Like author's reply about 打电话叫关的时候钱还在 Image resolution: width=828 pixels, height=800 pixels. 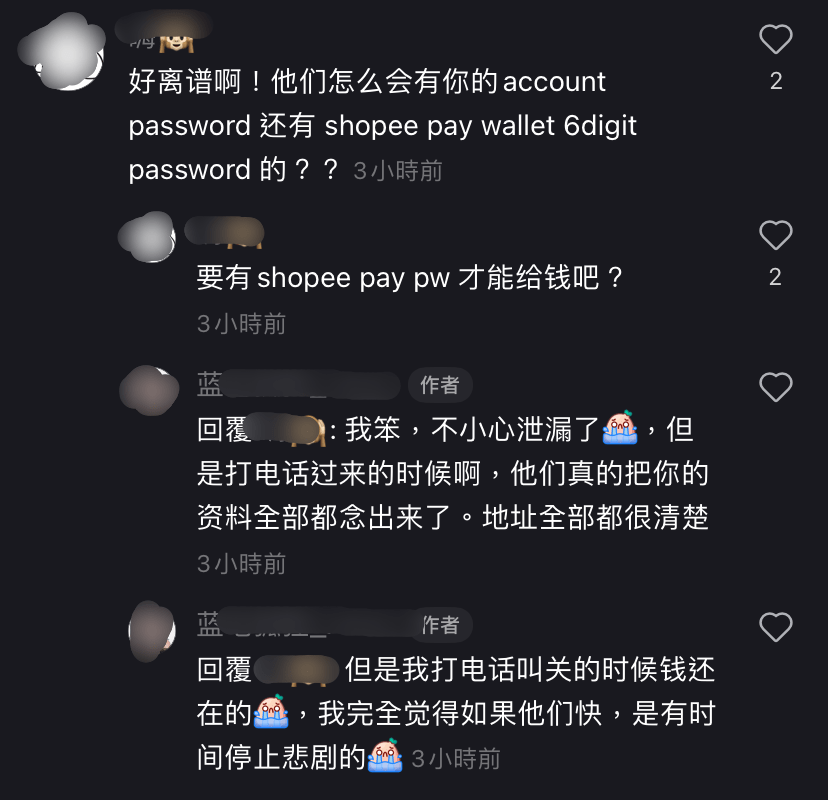click(x=775, y=628)
